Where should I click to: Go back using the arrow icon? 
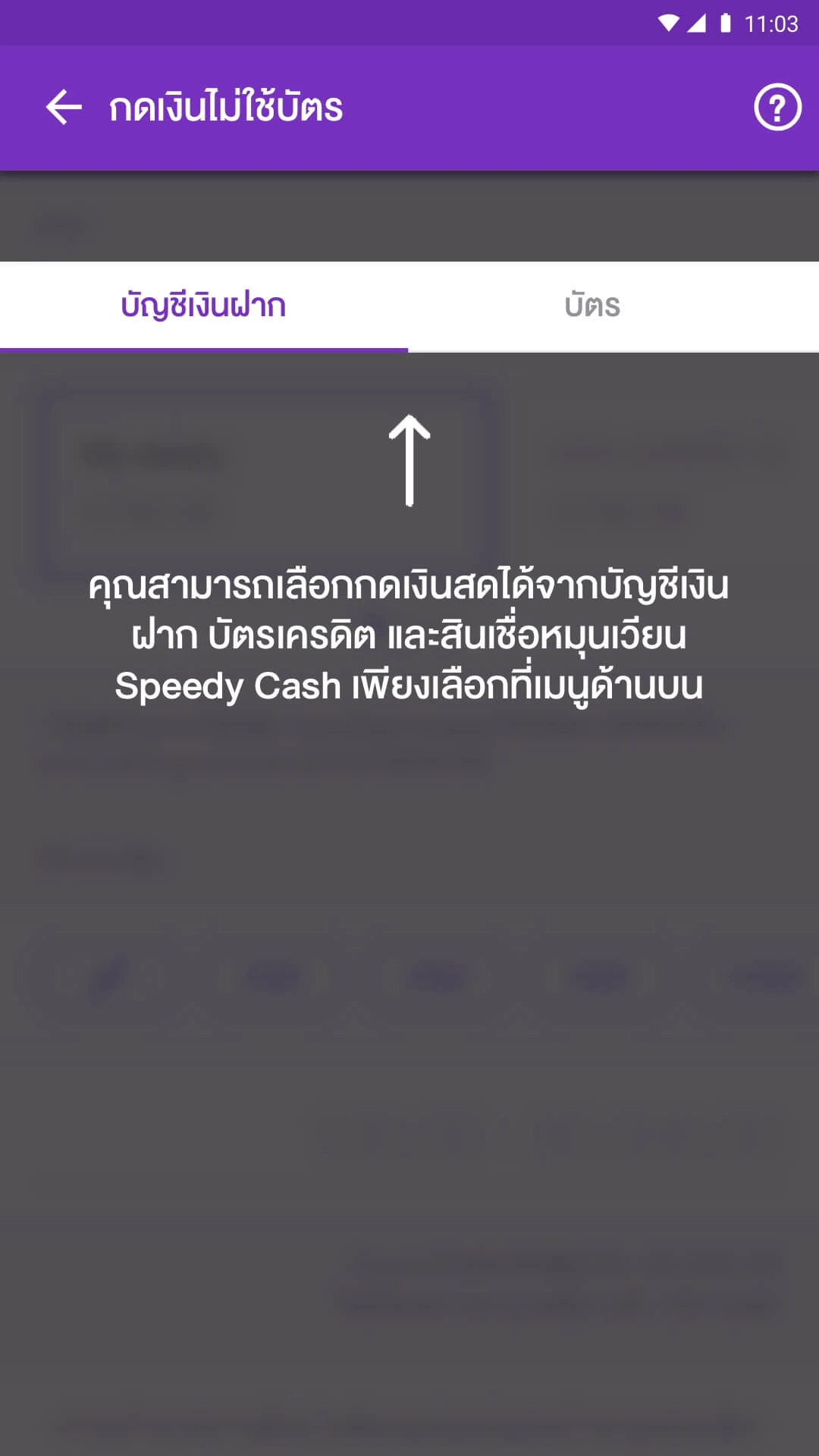(64, 107)
